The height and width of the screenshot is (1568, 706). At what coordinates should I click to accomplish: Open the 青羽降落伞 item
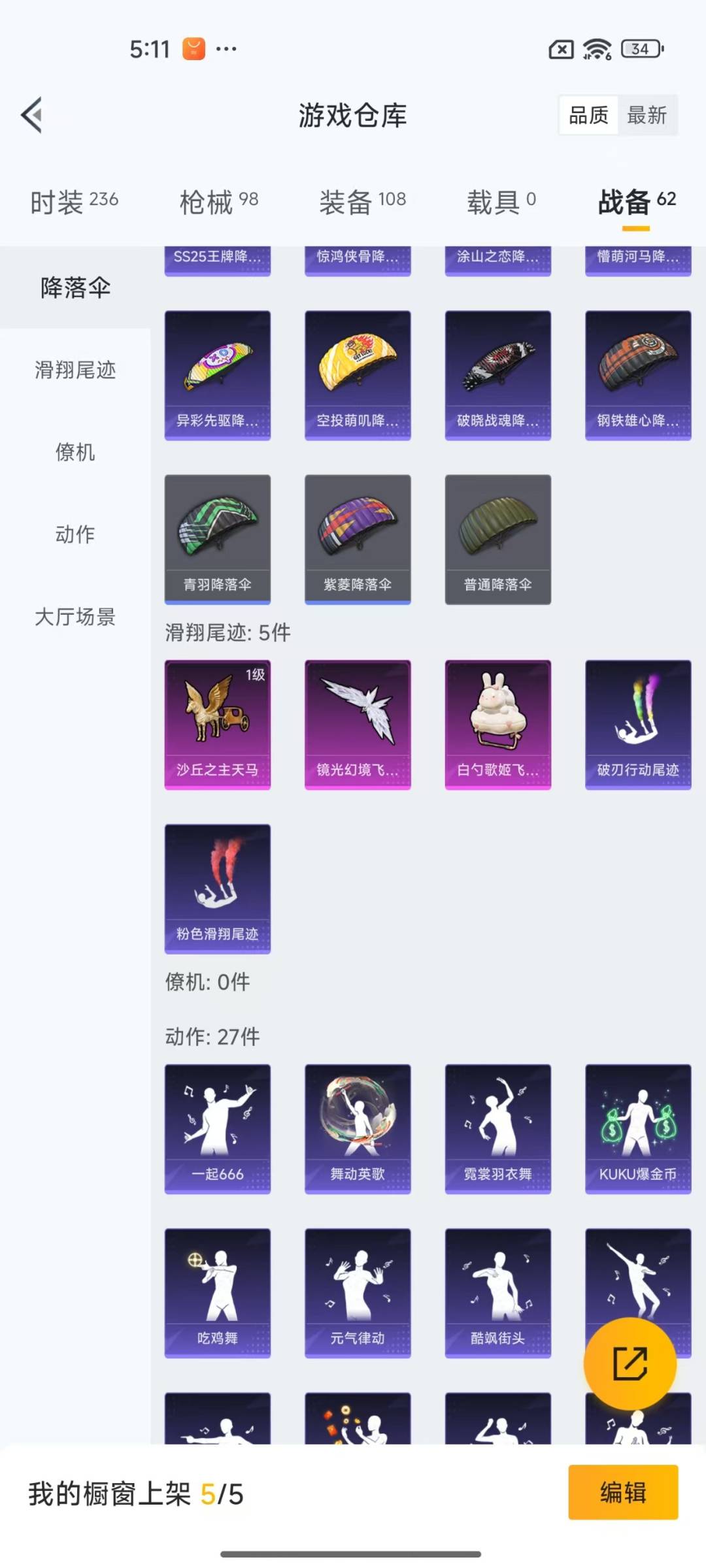click(x=218, y=539)
